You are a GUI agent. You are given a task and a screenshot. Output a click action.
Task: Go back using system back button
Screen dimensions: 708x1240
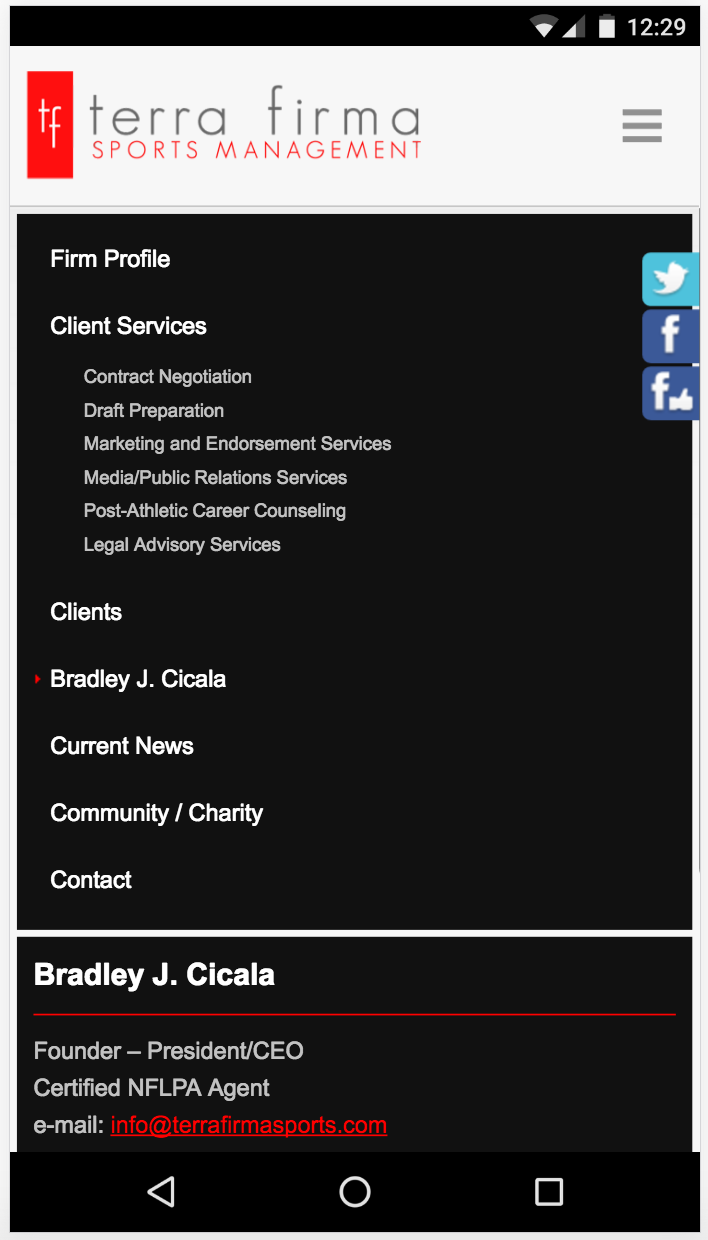tap(161, 1191)
